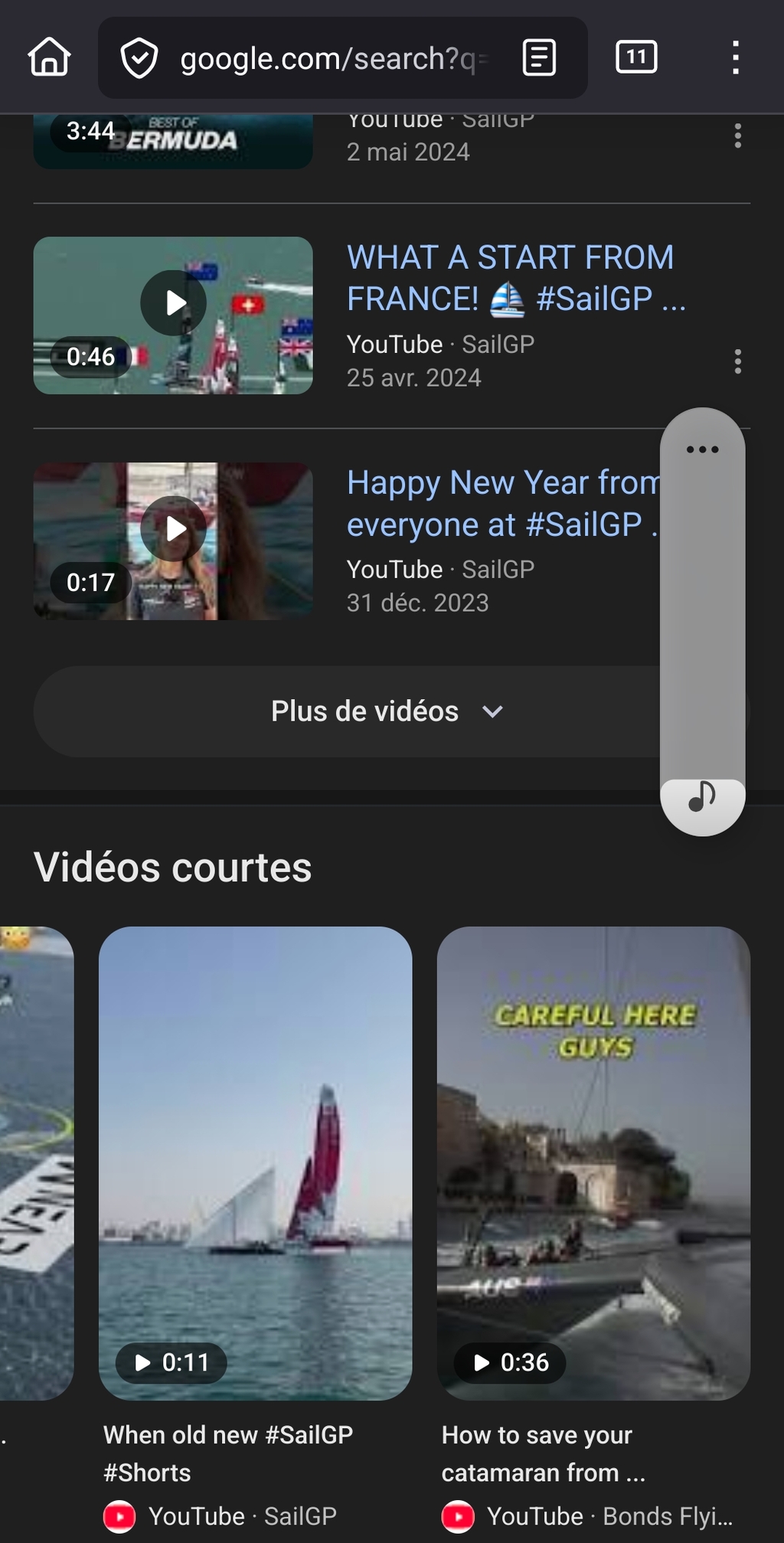This screenshot has width=784, height=1543.
Task: Open the tab switcher showing 11 tabs
Action: click(636, 57)
